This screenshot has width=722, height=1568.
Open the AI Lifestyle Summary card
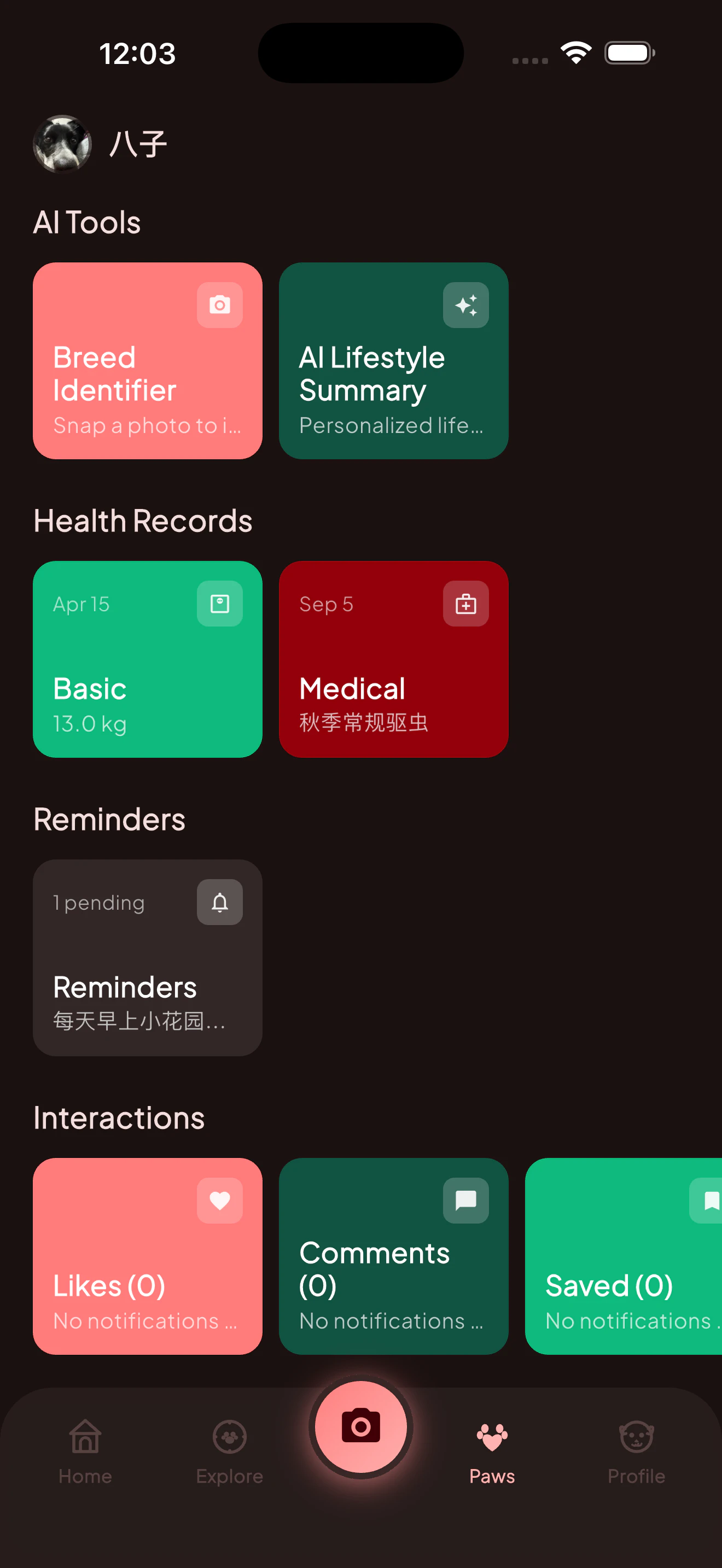click(393, 360)
